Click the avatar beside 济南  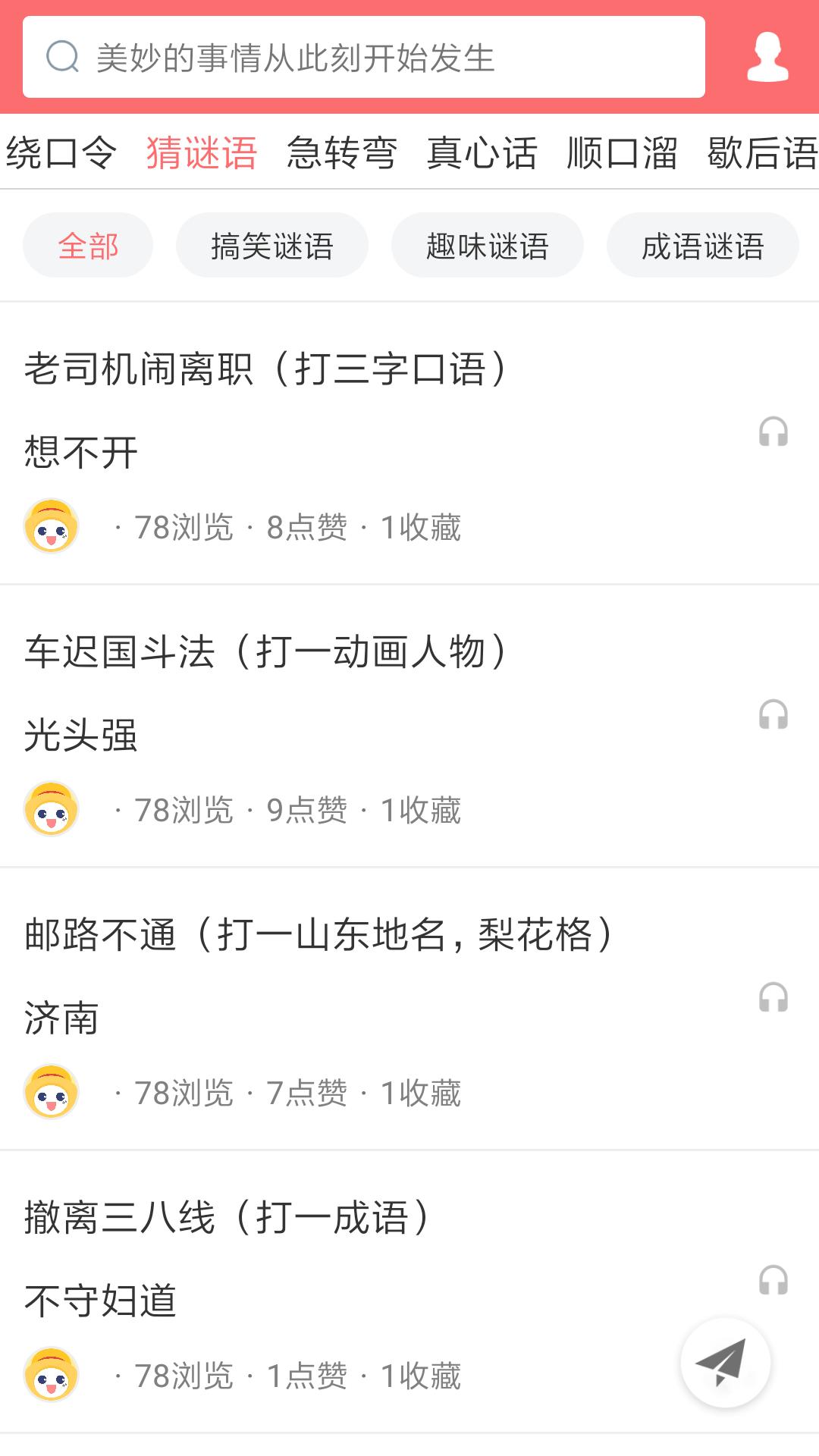pos(52,1092)
